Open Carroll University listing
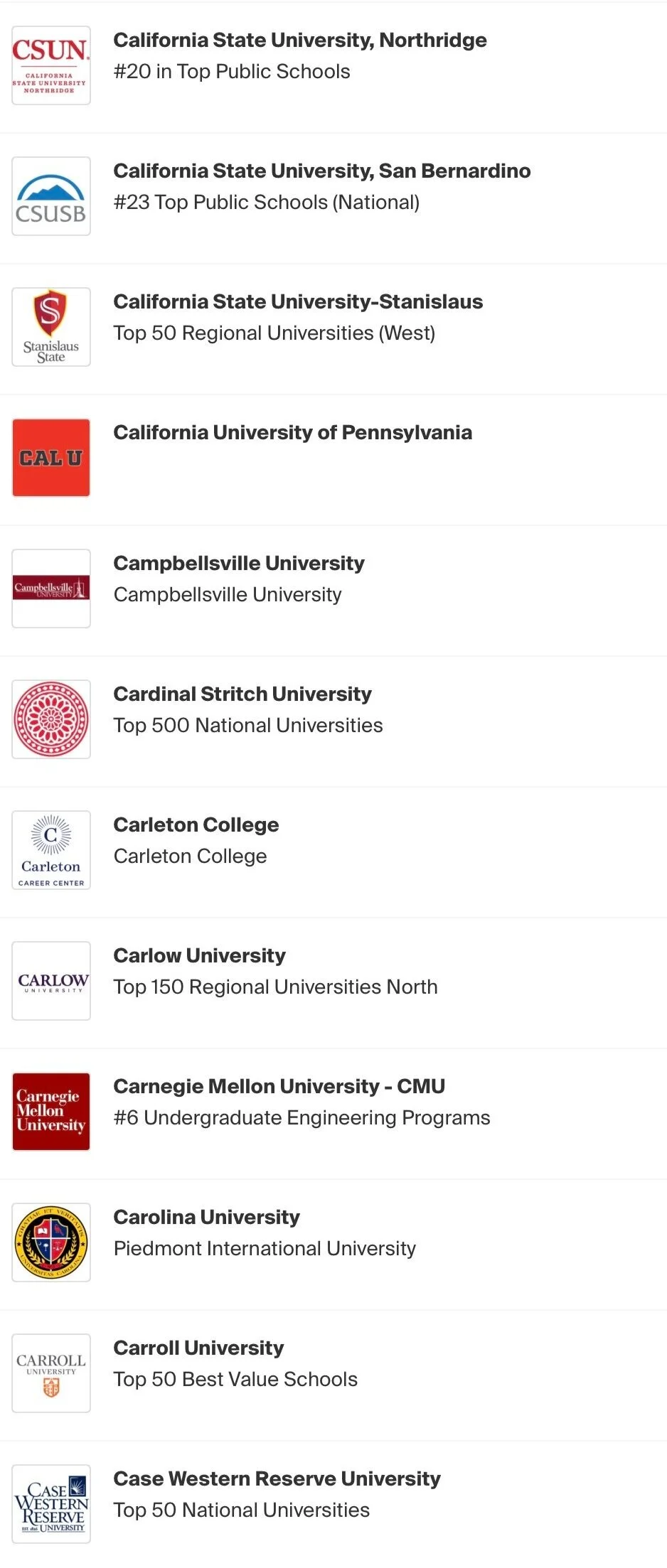Screen dimensions: 667x1568 pyautogui.click(x=198, y=1348)
